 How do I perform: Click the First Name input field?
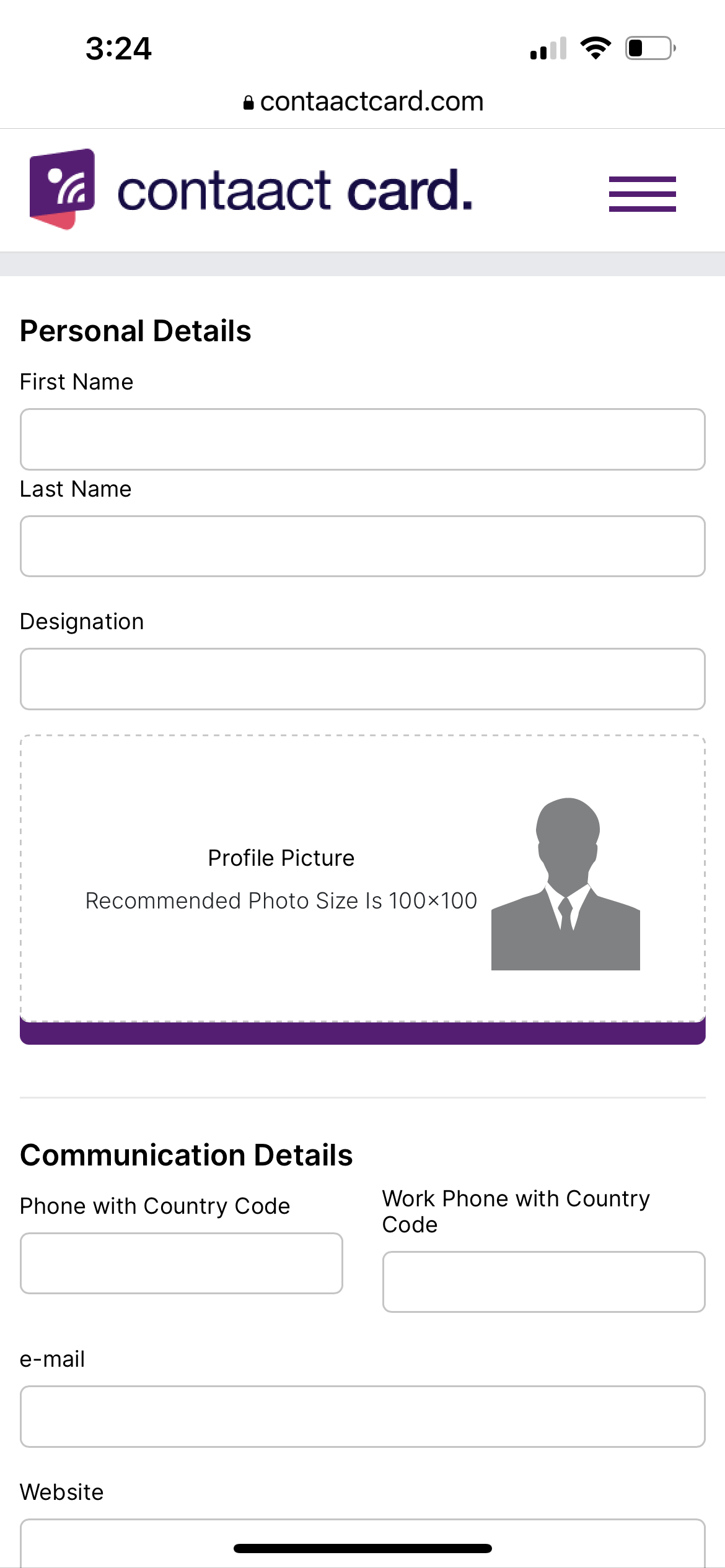[362, 439]
